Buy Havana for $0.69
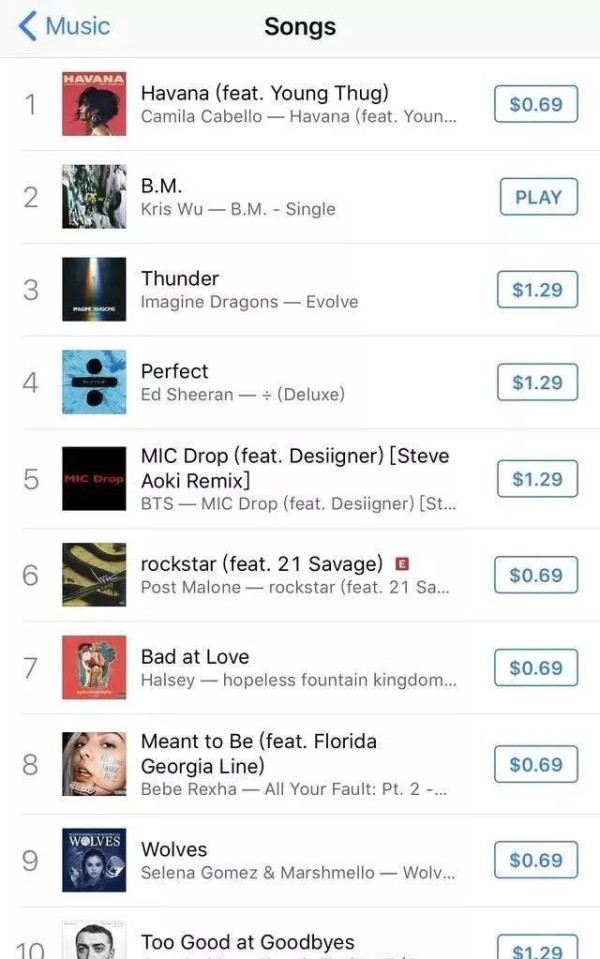 pos(536,104)
